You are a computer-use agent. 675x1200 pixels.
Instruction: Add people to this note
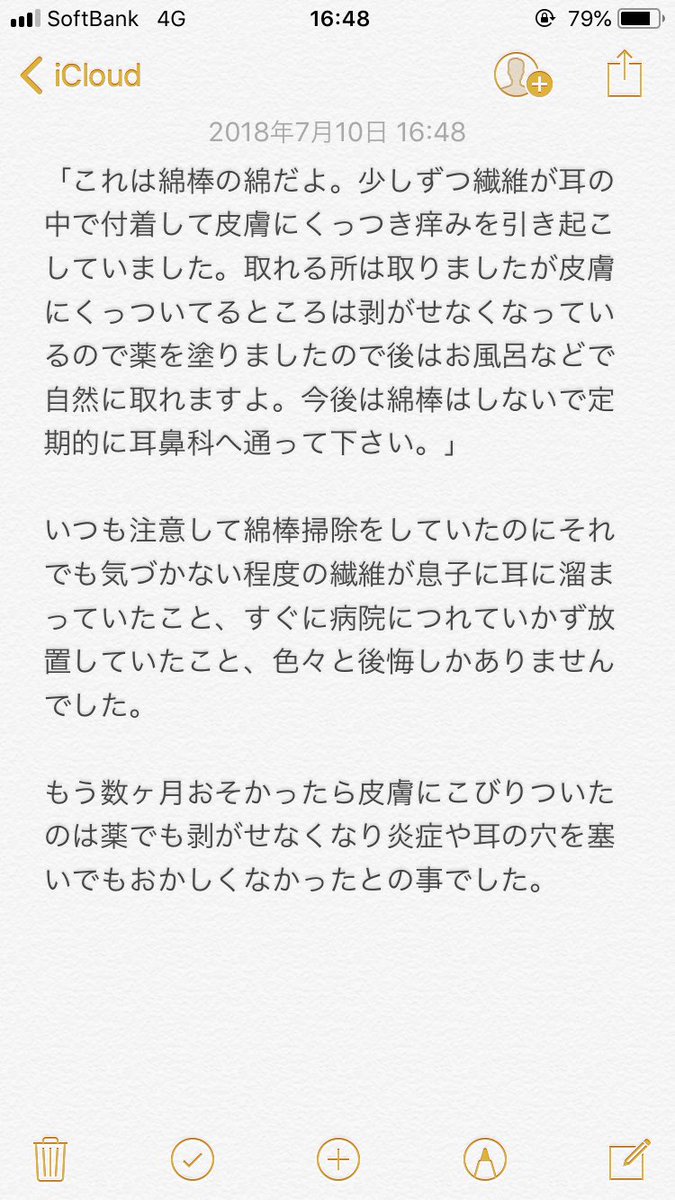pyautogui.click(x=522, y=76)
